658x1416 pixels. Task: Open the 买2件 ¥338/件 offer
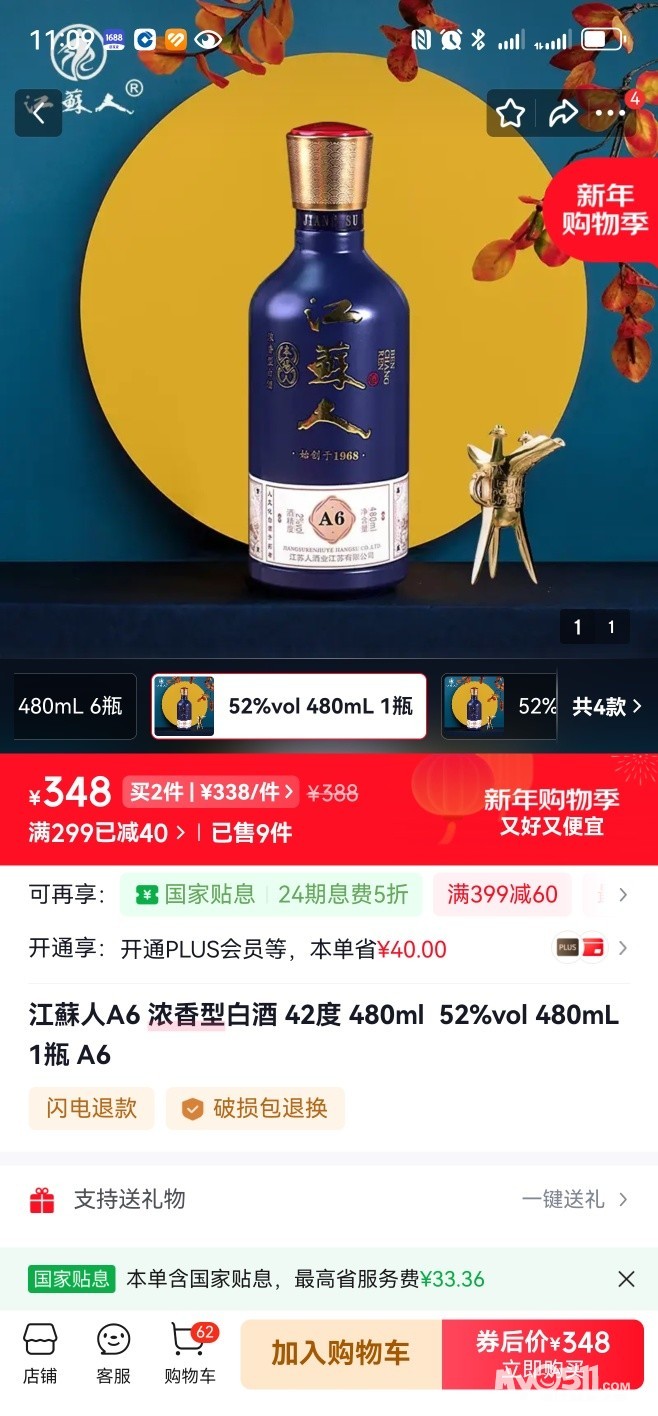tap(210, 793)
